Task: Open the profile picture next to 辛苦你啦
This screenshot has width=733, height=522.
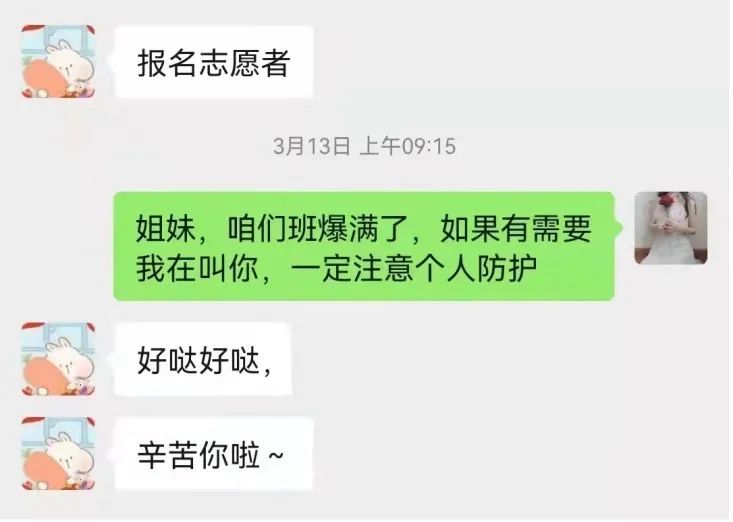Action: point(58,453)
